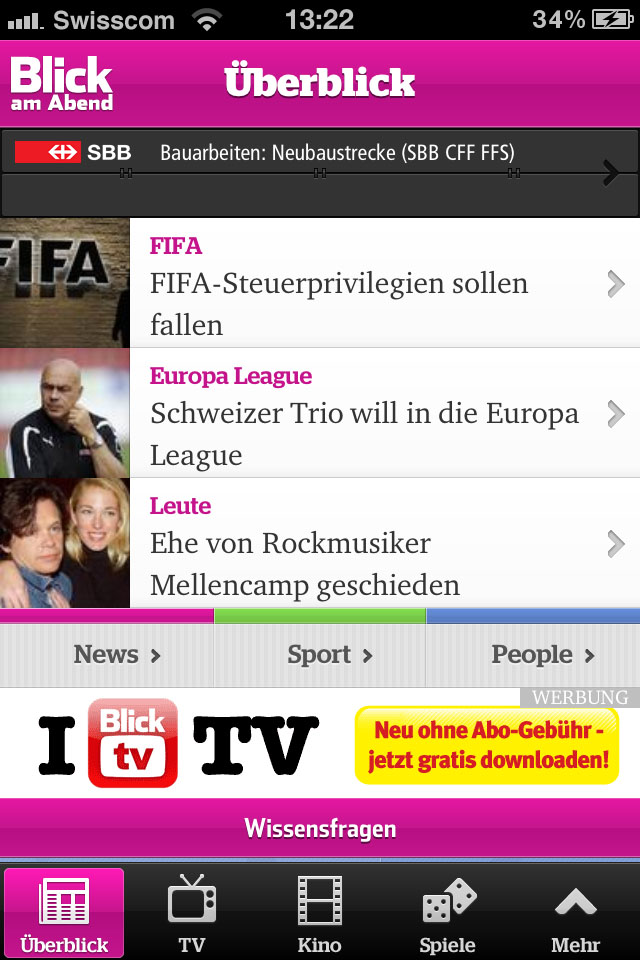Open the Spiele tab

(x=448, y=913)
